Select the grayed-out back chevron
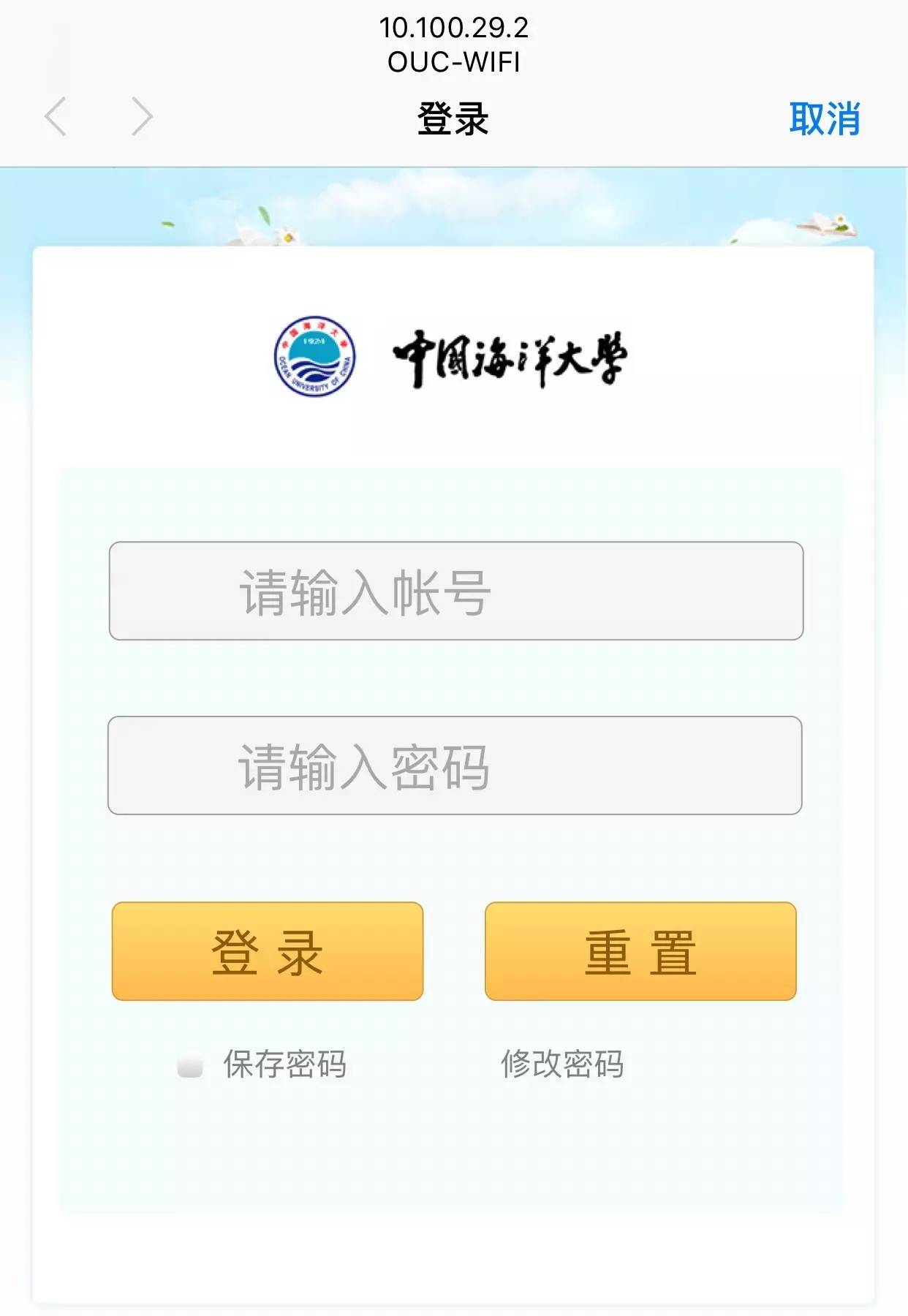Image resolution: width=908 pixels, height=1316 pixels. point(55,116)
